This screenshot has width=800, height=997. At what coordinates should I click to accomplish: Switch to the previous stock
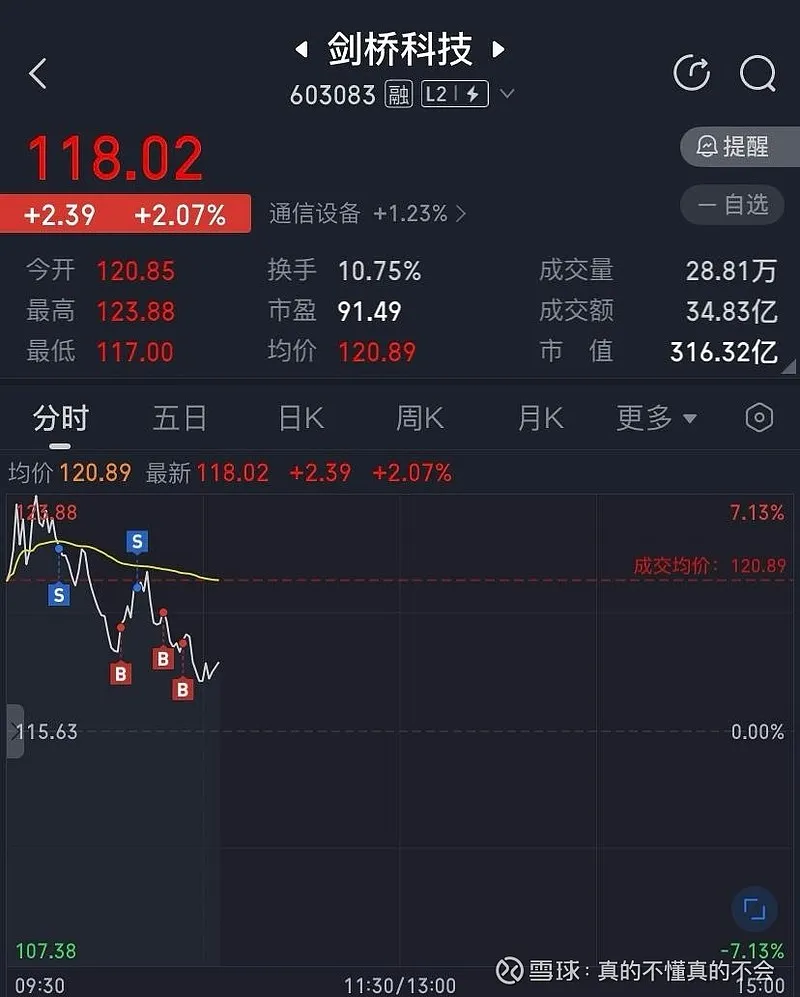[300, 49]
